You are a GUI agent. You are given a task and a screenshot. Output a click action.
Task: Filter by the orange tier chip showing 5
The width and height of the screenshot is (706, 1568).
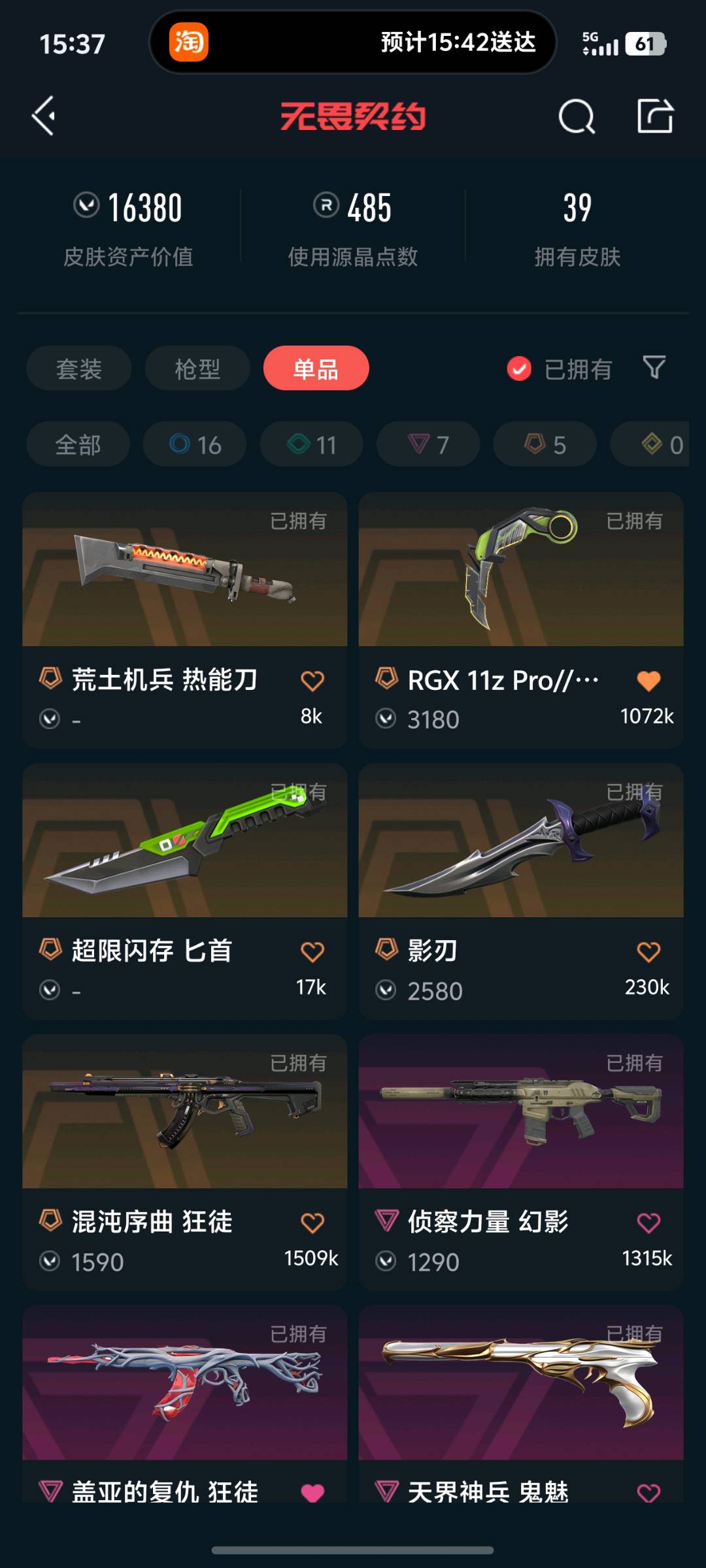(545, 444)
